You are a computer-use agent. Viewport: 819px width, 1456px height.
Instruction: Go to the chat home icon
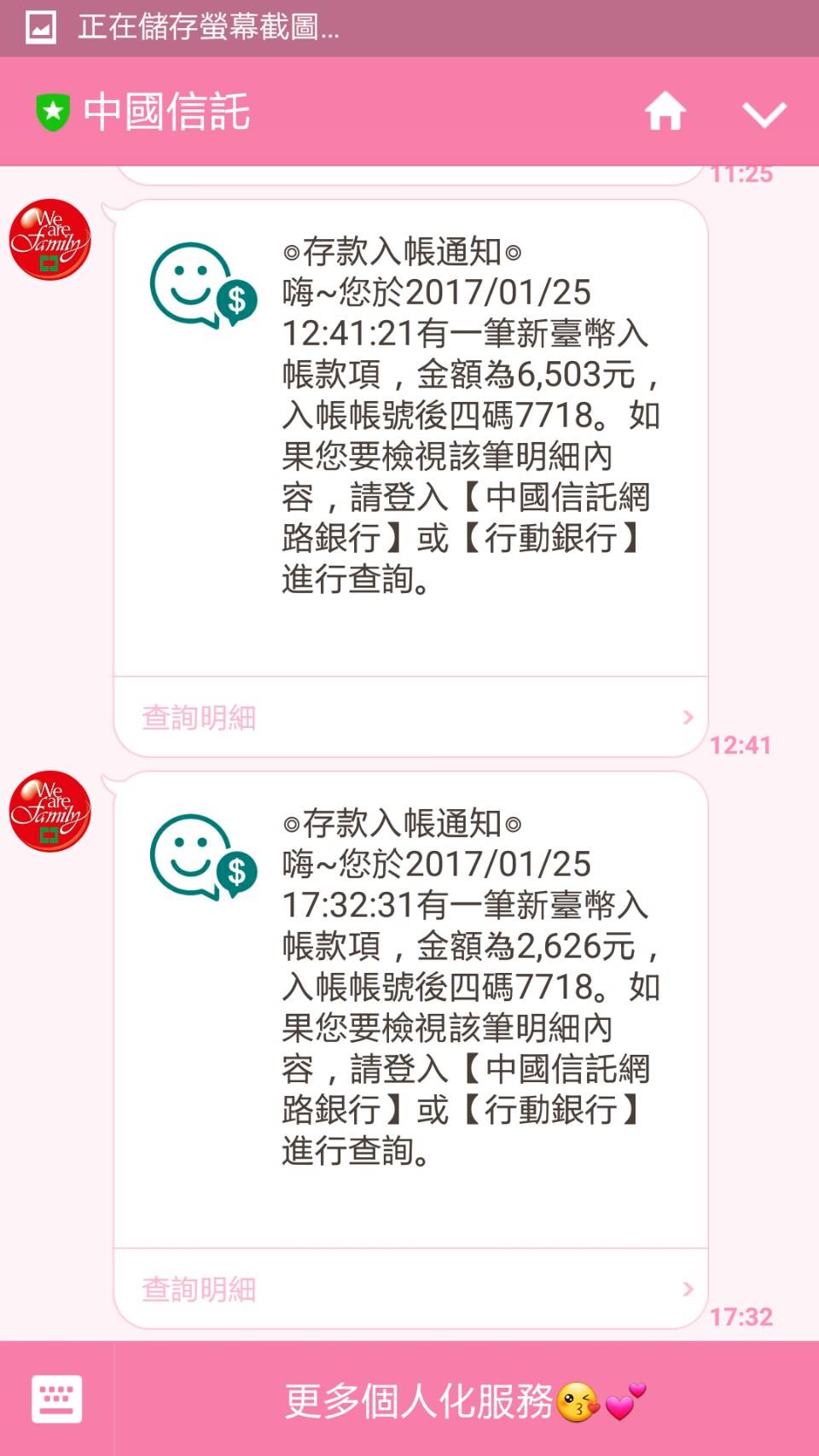point(665,112)
